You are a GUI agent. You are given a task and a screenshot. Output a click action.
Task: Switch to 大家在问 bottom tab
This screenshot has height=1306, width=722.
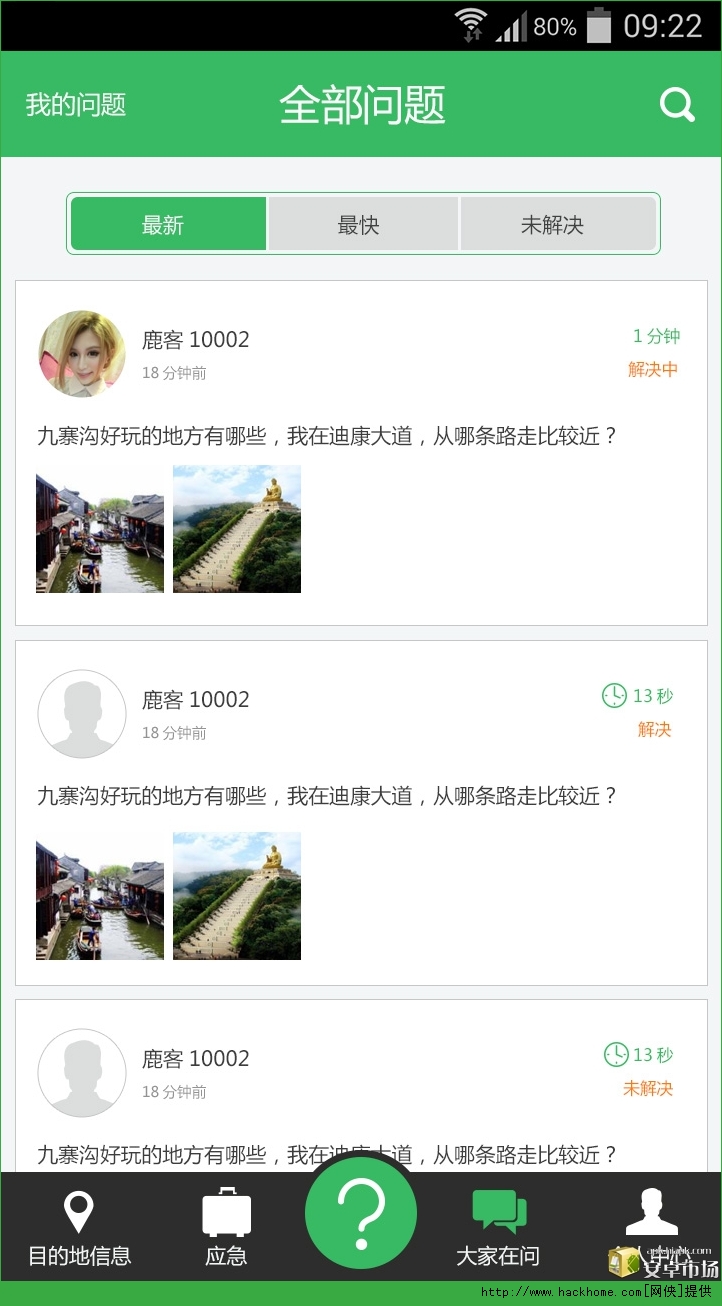[x=498, y=1228]
